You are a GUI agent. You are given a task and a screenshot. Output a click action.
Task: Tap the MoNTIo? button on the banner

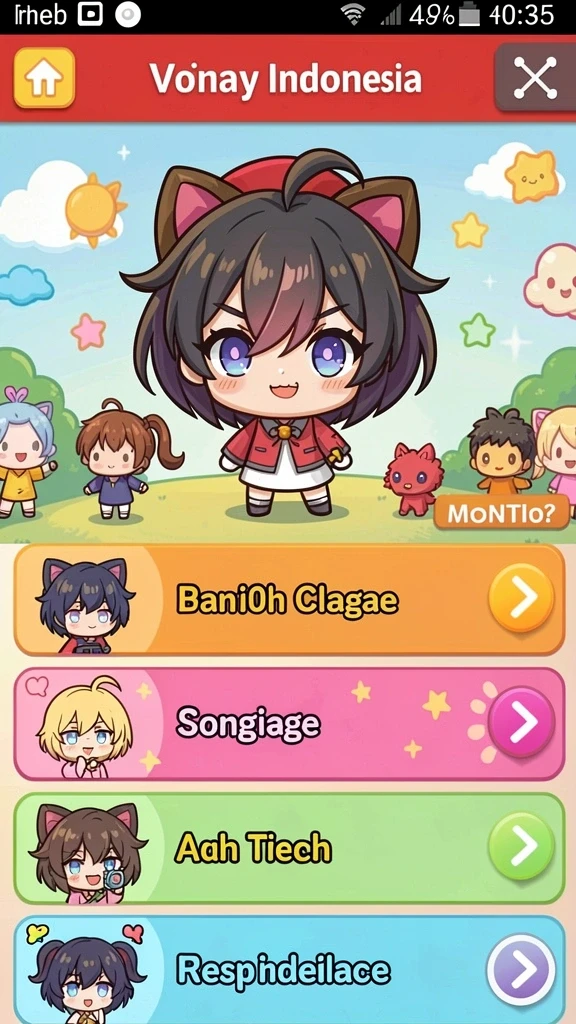(x=502, y=513)
